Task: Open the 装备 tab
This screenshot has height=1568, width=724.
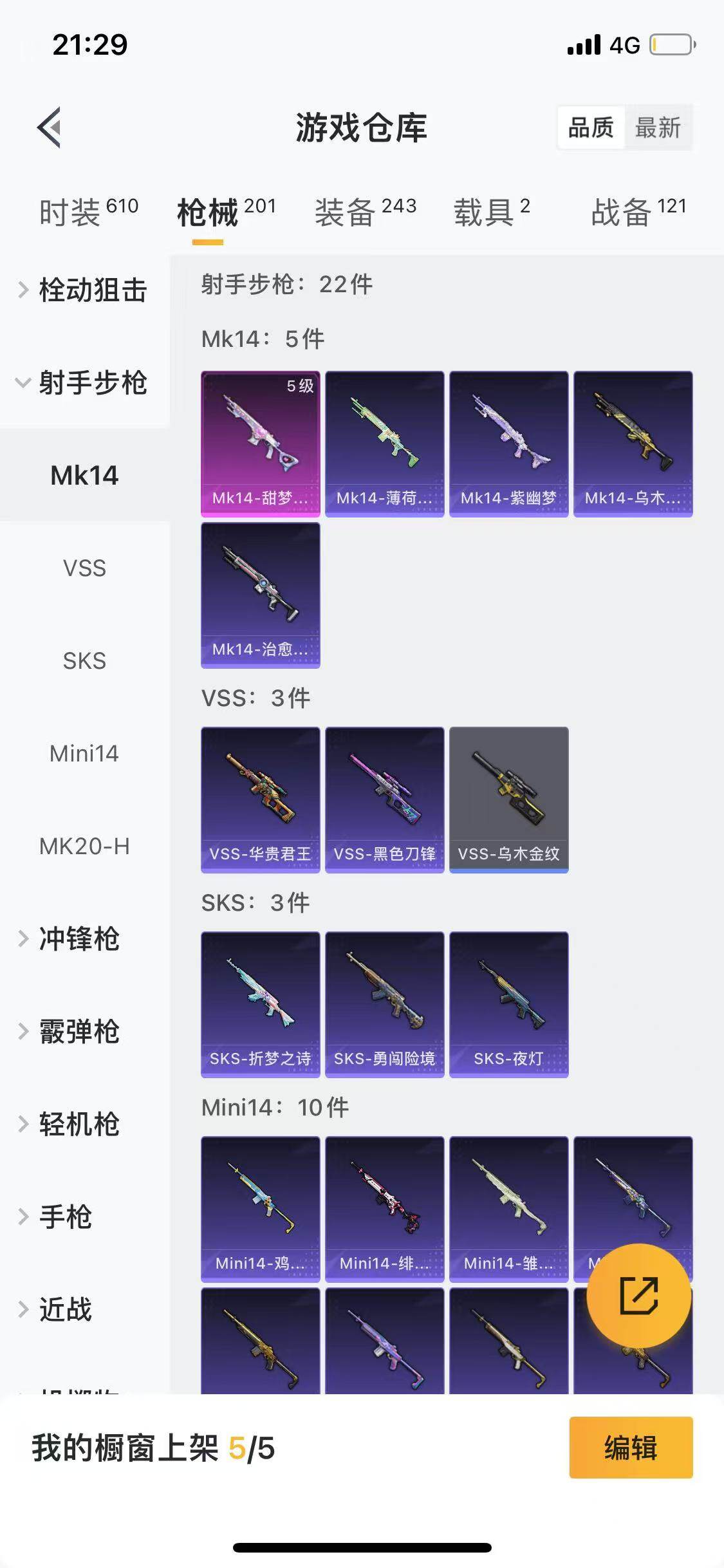Action: pos(365,212)
